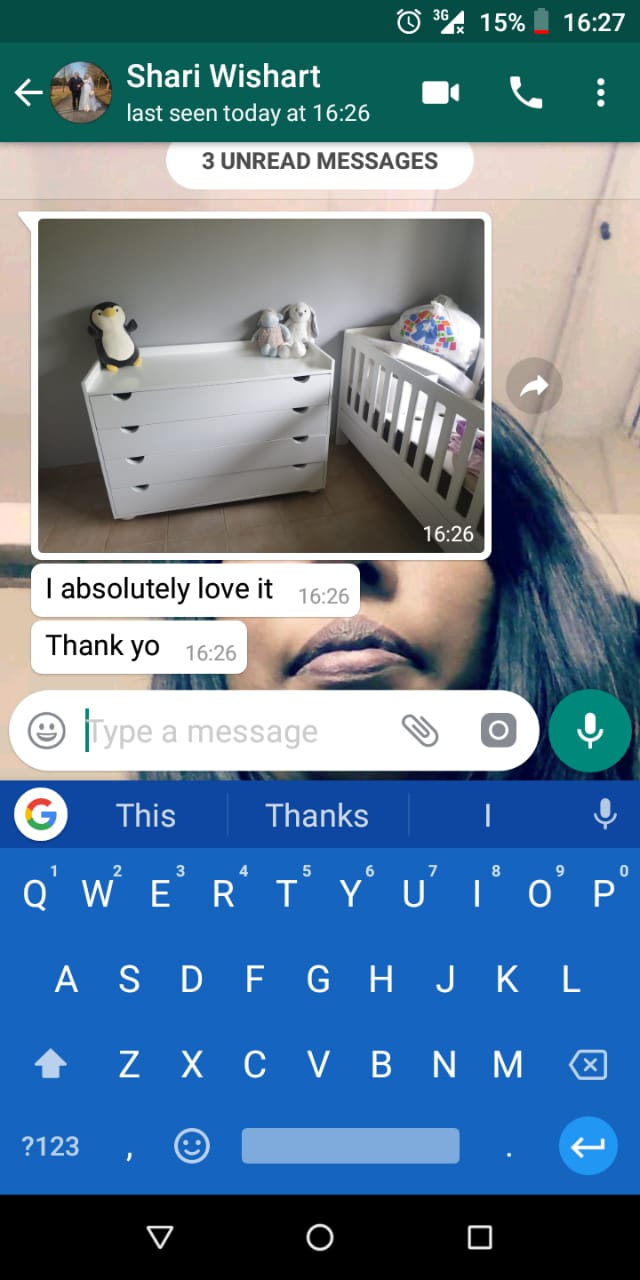
Task: Open the nursery furniture photo
Action: point(261,385)
